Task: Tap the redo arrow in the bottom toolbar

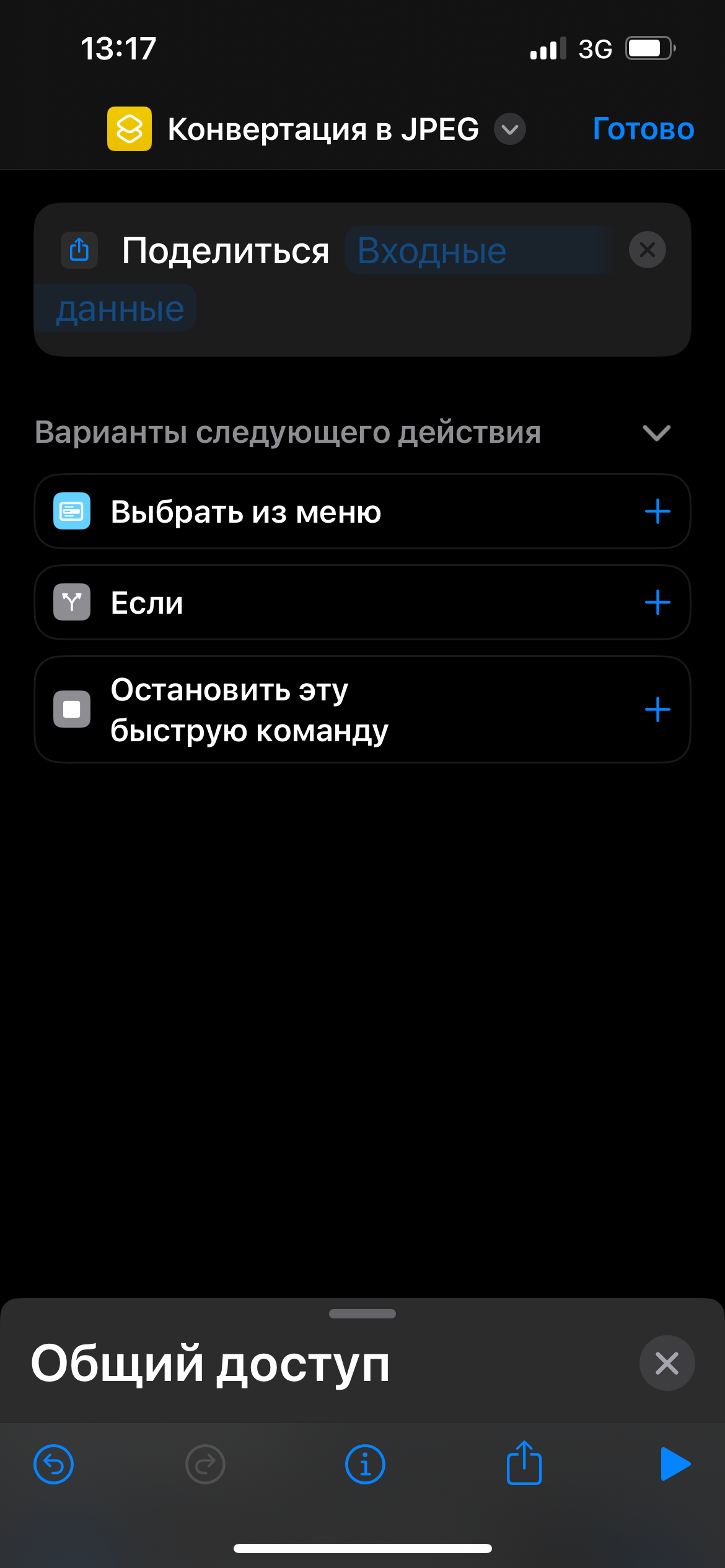Action: click(x=205, y=1463)
